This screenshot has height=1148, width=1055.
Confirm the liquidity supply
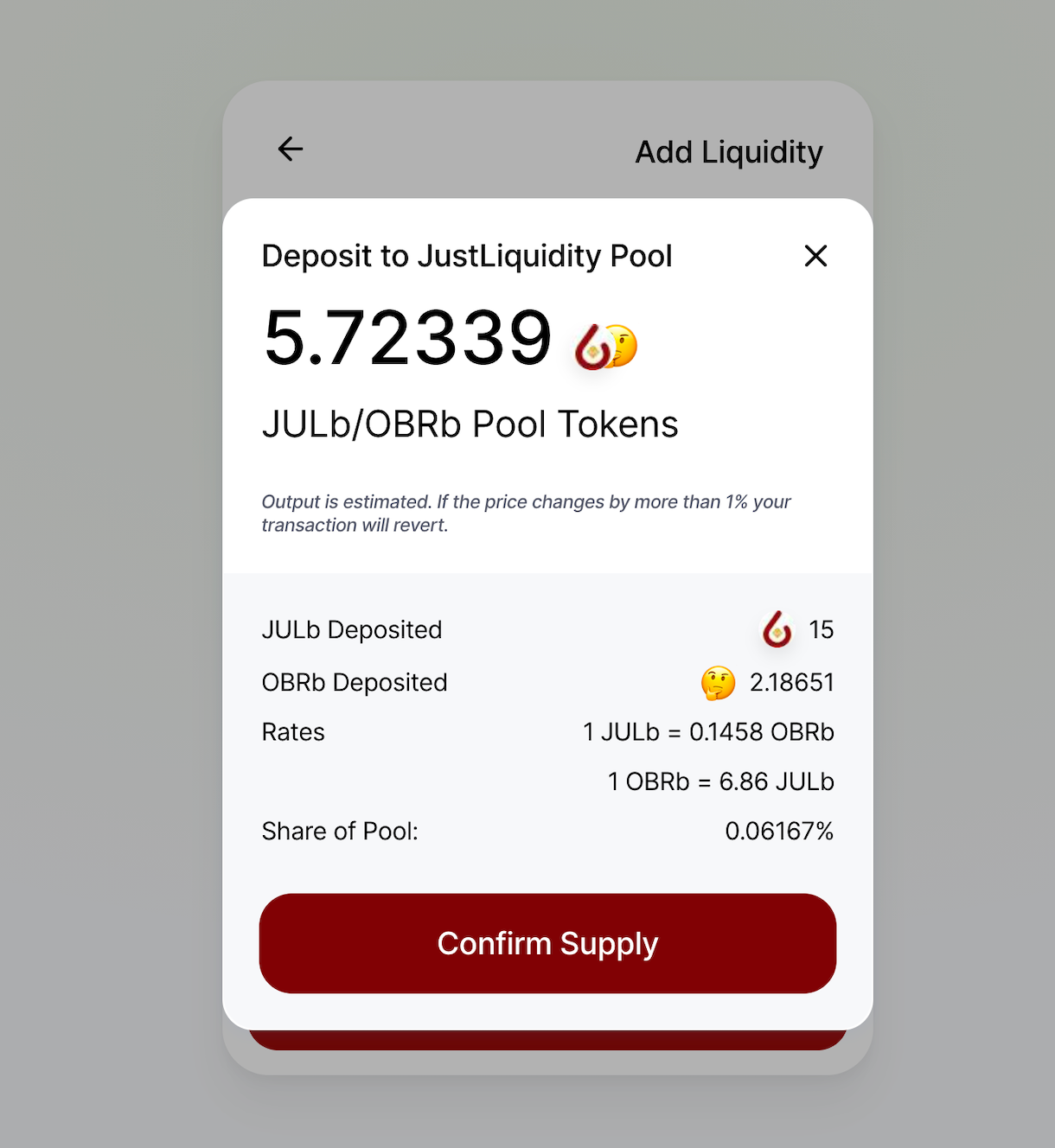point(547,943)
